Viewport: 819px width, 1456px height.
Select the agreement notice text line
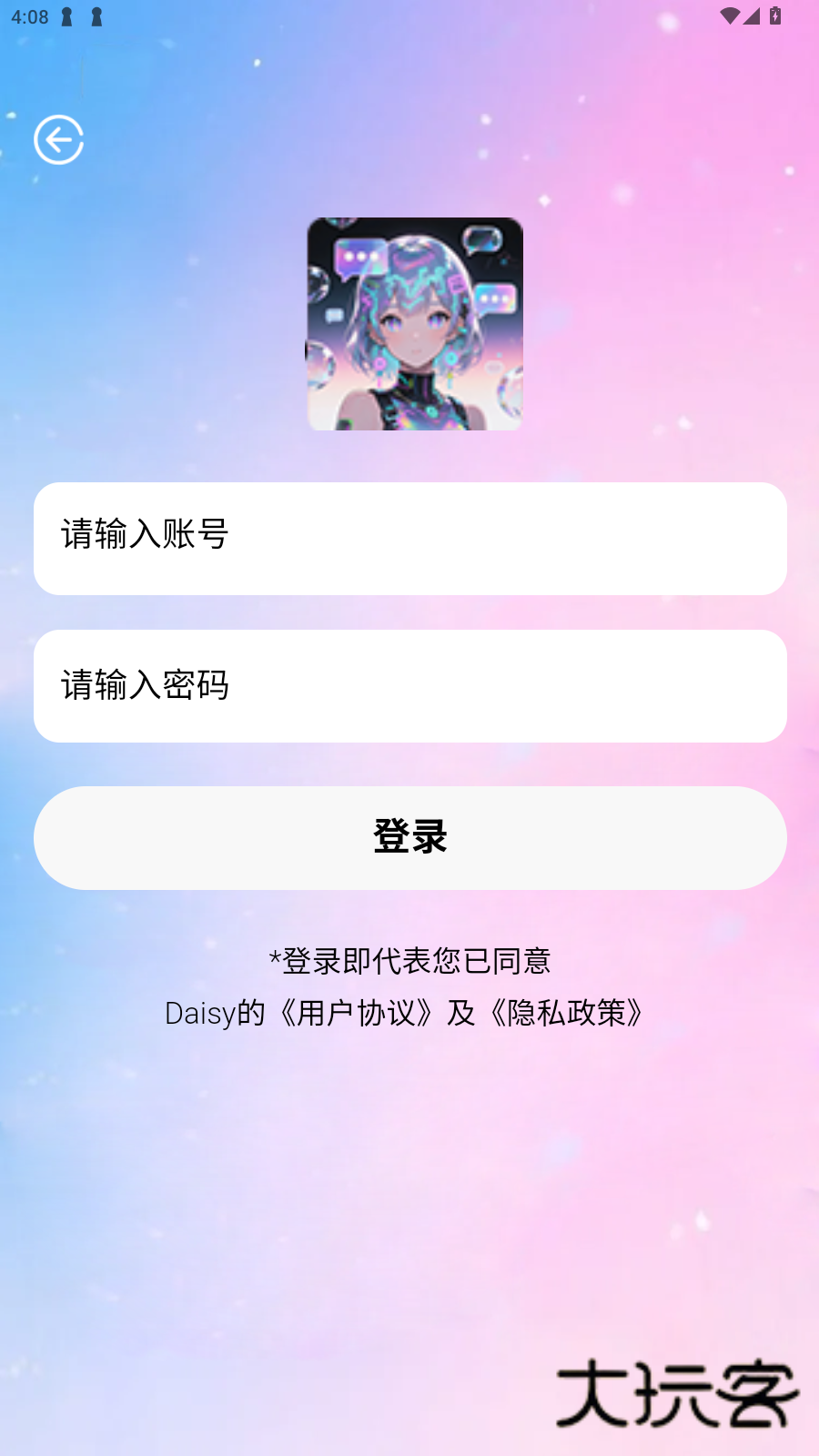click(x=409, y=986)
